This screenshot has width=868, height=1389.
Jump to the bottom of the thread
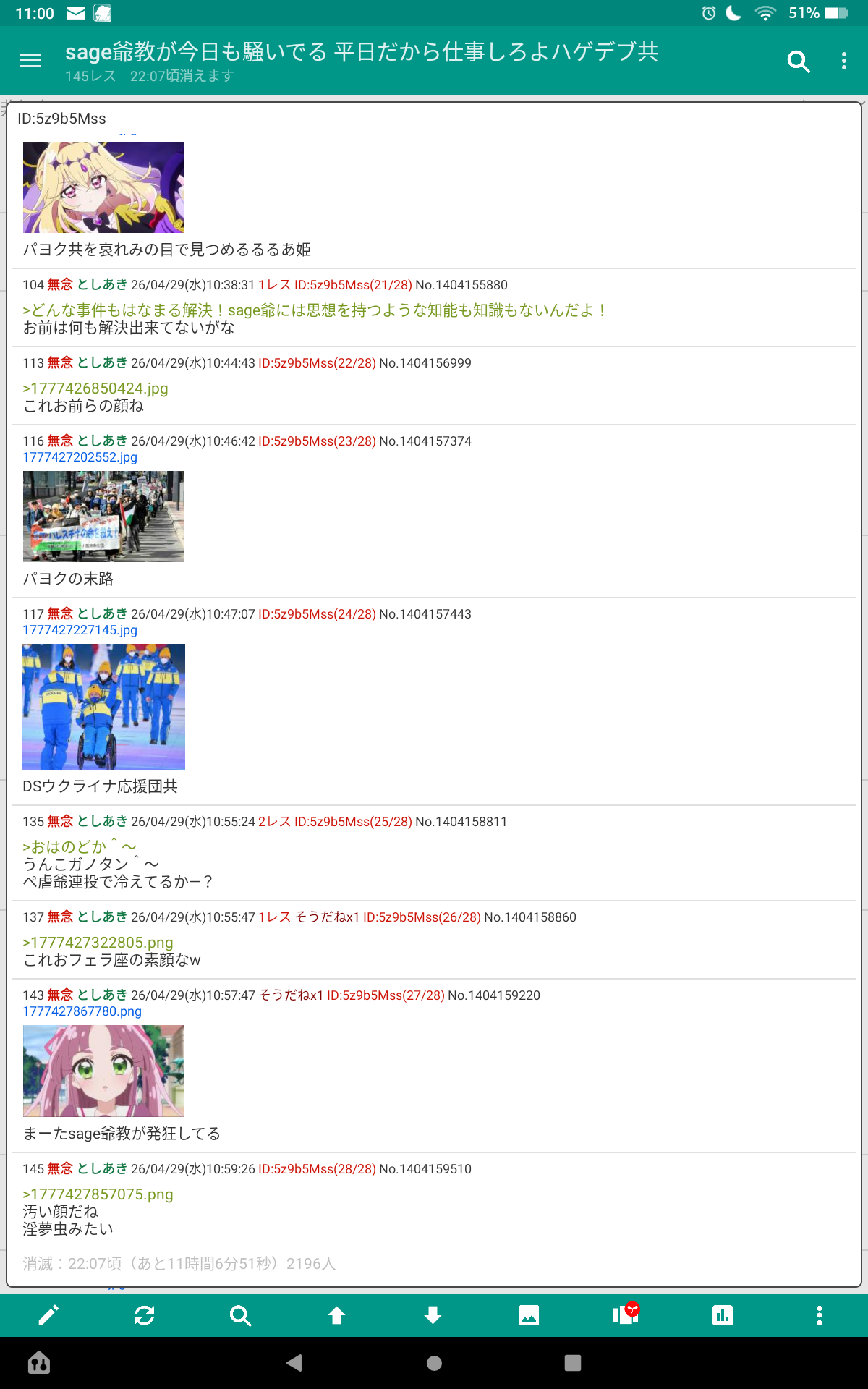pos(433,1315)
